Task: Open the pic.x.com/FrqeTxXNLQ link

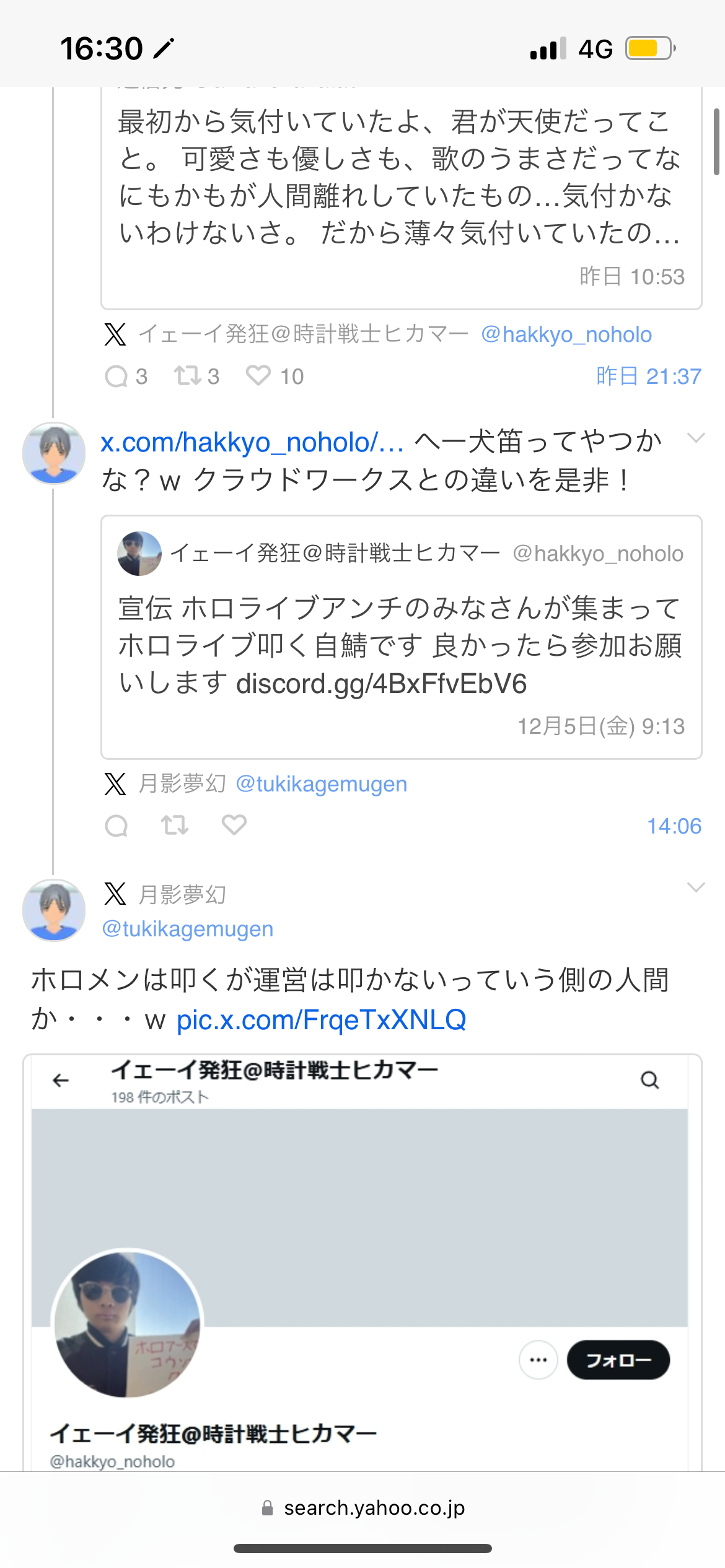Action: [x=321, y=1020]
